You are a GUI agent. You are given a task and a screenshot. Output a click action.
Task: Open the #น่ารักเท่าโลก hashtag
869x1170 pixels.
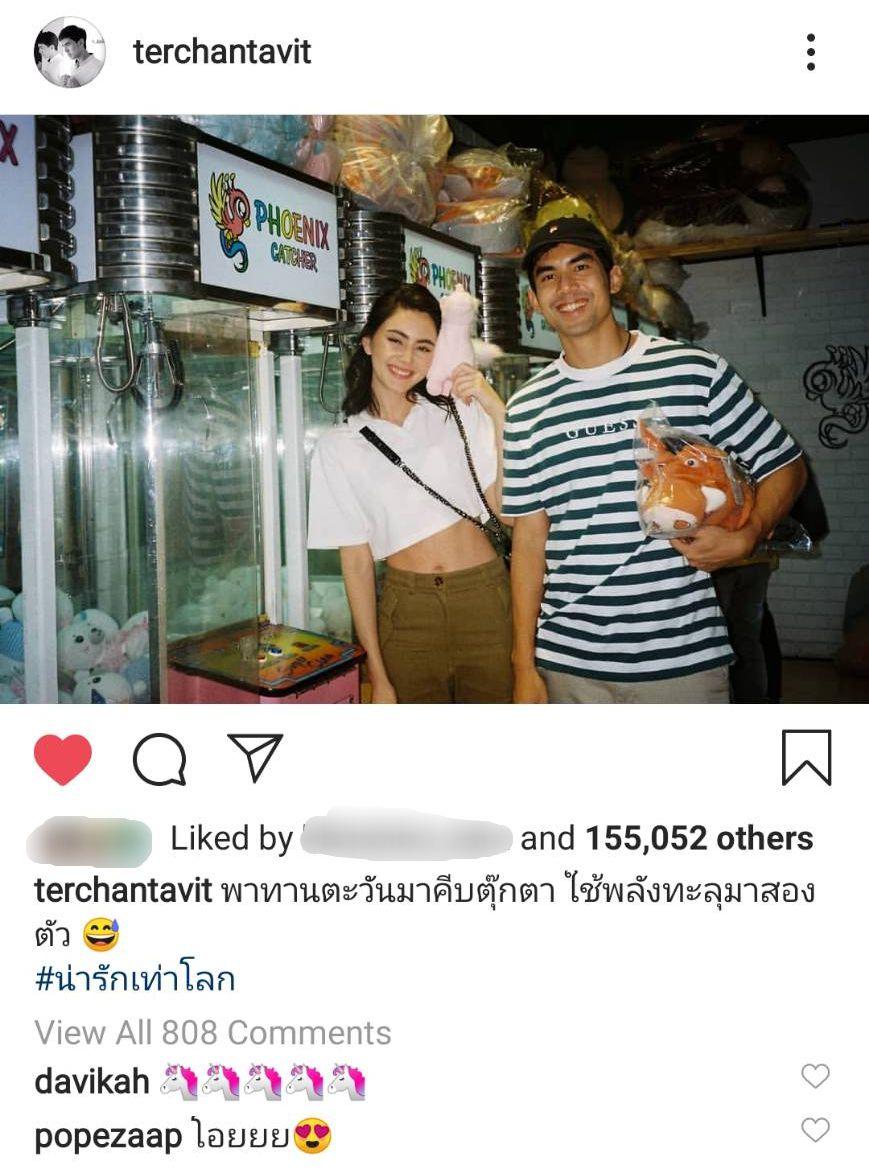click(135, 979)
